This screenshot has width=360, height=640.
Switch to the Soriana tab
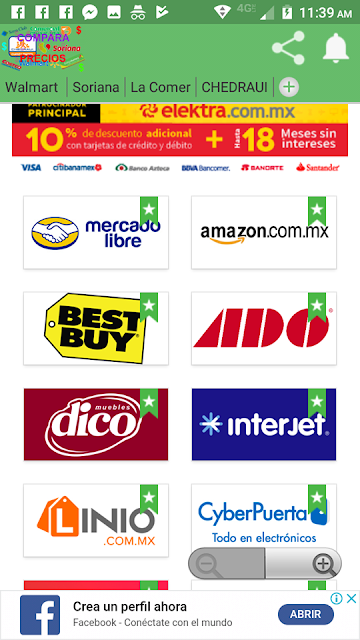(x=96, y=87)
